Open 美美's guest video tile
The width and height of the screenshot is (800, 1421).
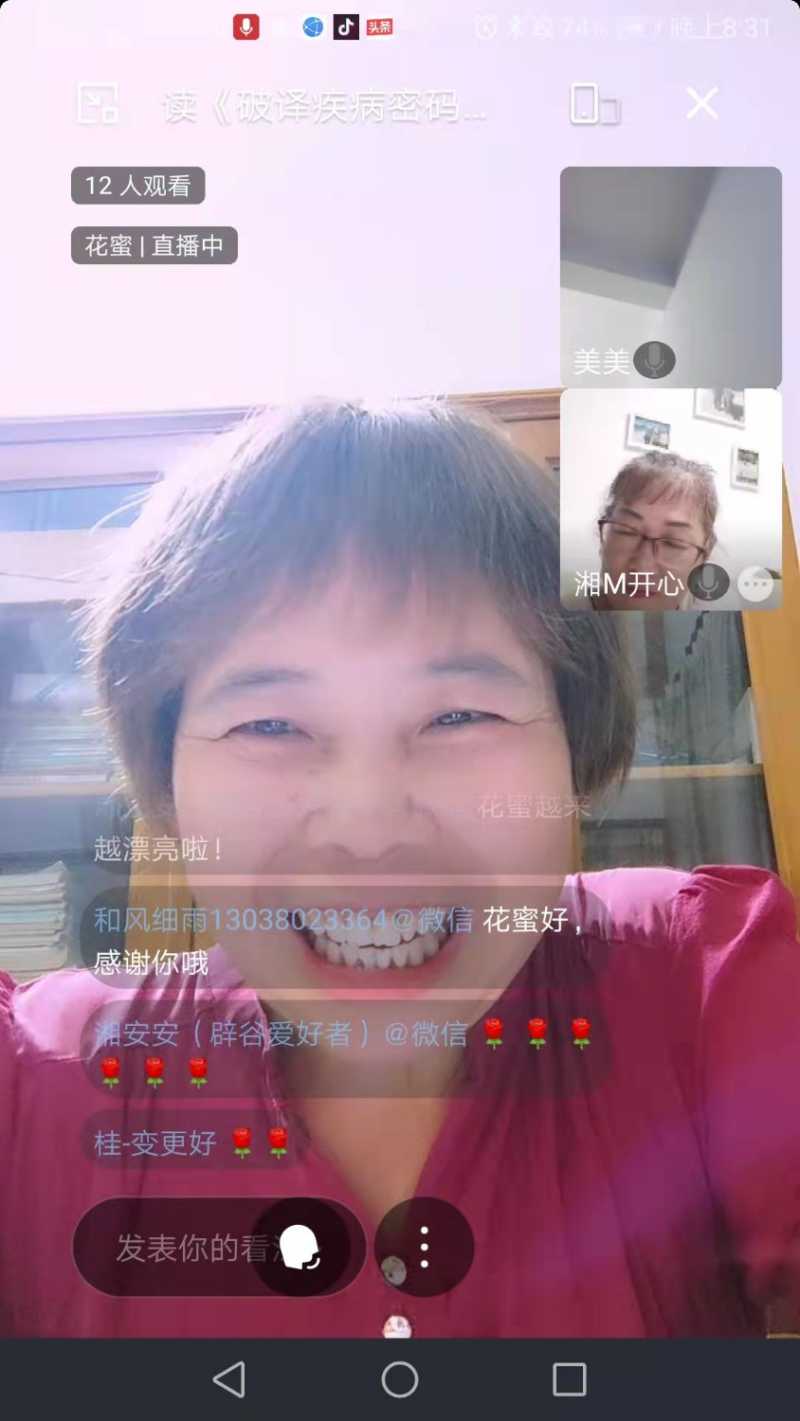click(x=670, y=275)
